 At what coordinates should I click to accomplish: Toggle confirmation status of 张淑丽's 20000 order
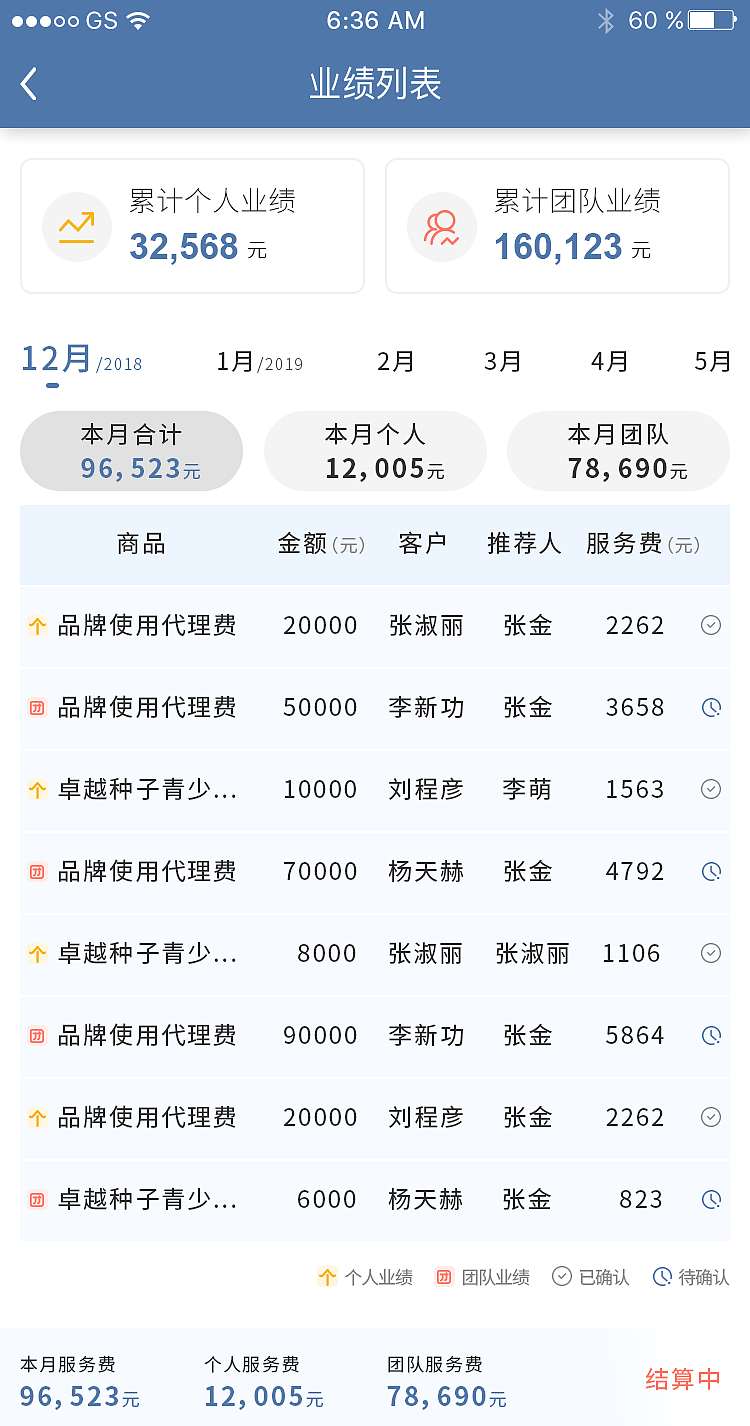click(x=711, y=625)
